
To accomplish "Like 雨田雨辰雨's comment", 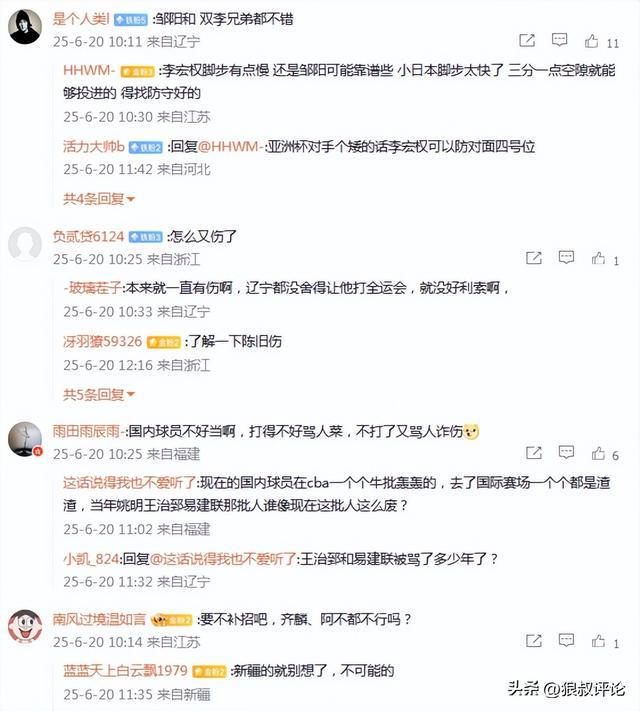I will tap(591, 454).
